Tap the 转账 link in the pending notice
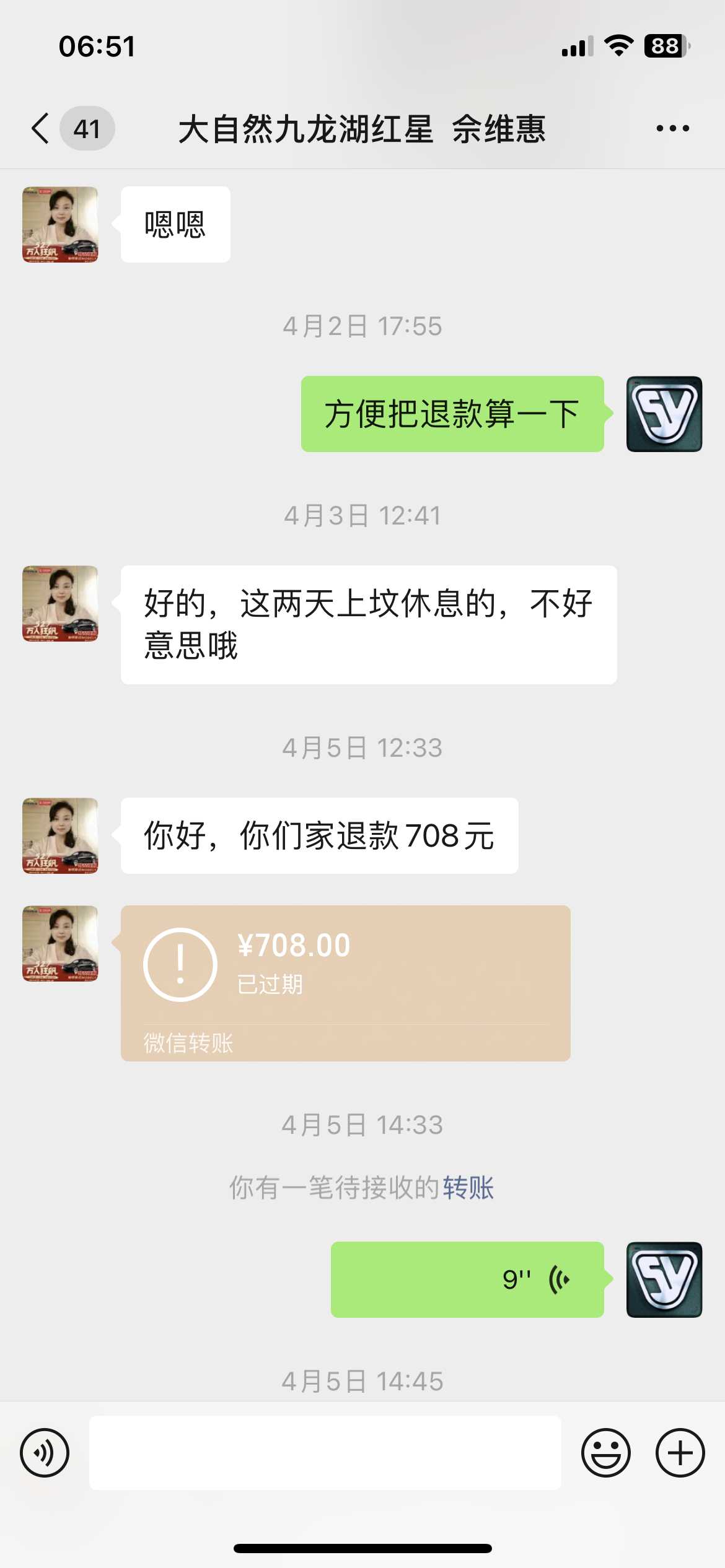Viewport: 725px width, 1568px height. coord(468,1188)
